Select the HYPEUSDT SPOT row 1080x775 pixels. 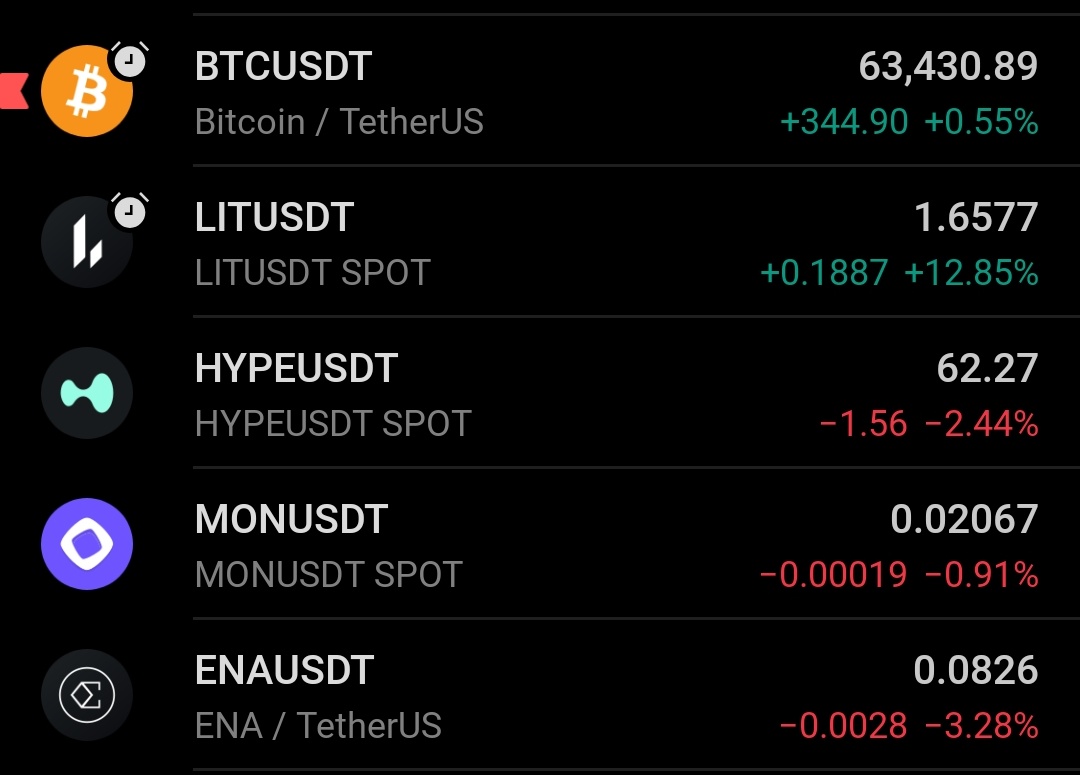click(540, 392)
